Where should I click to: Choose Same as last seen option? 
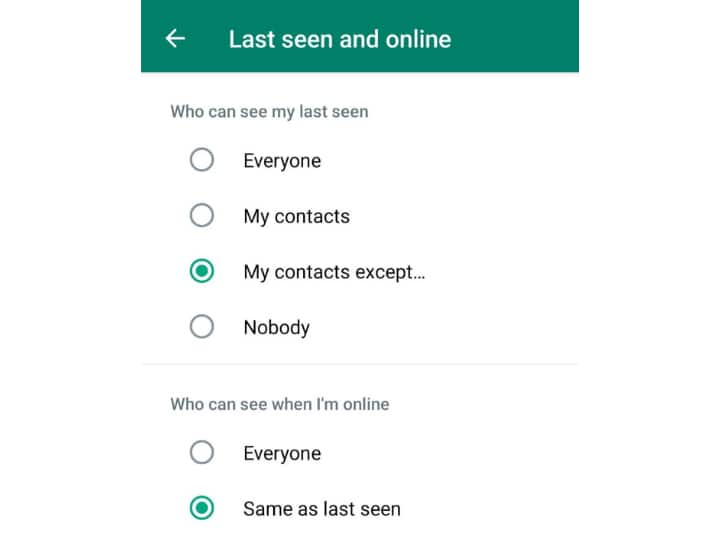tap(202, 509)
